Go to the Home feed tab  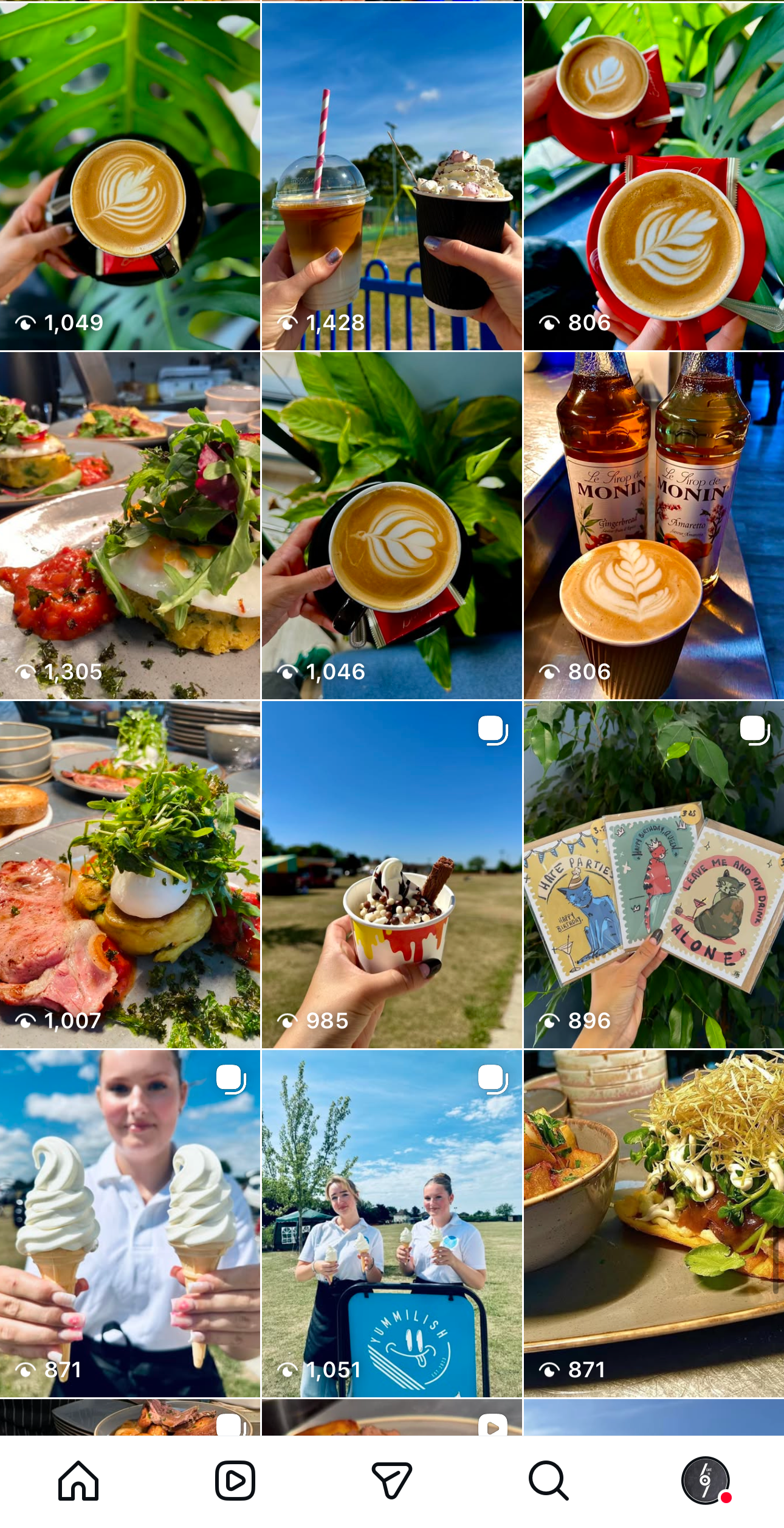[78, 1481]
